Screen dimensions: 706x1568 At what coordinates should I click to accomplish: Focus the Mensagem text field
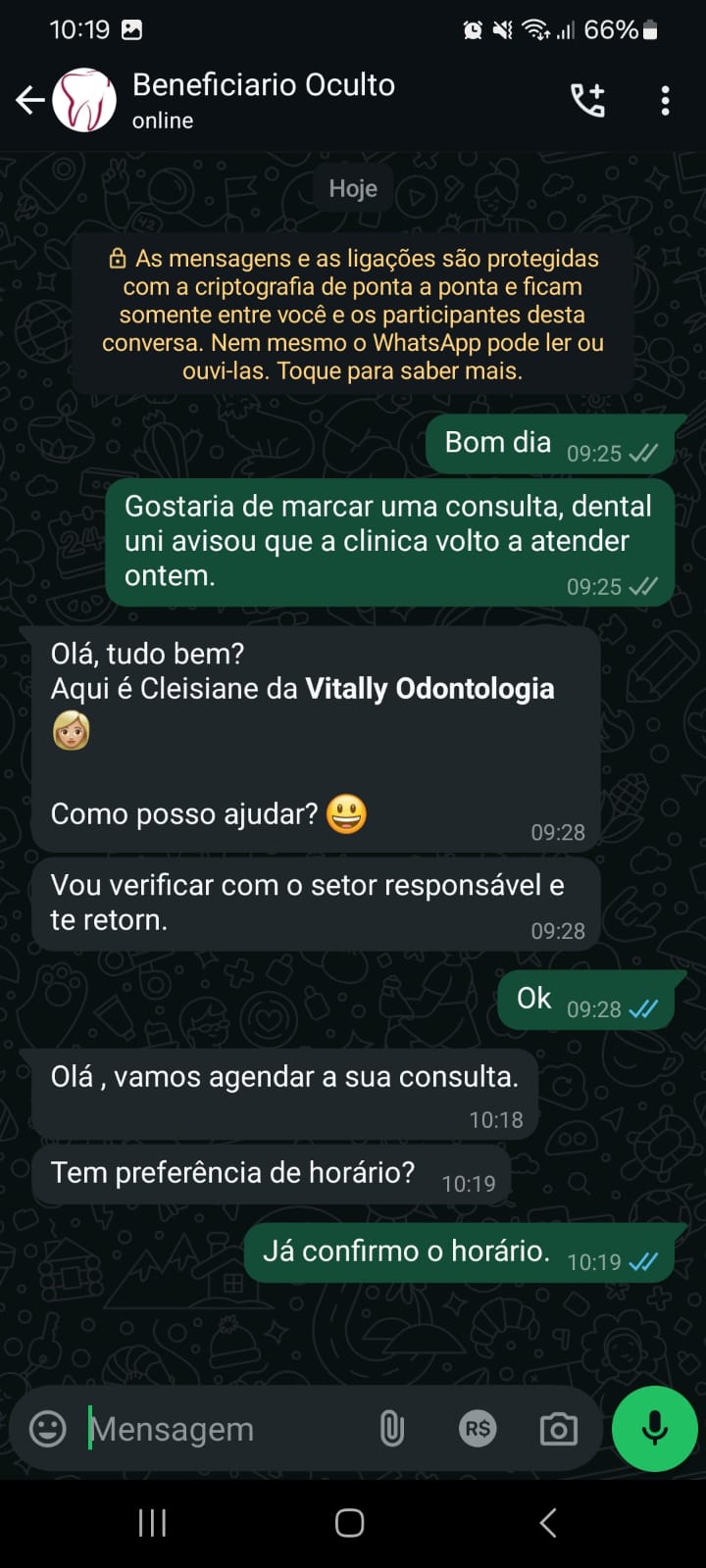[x=226, y=1429]
